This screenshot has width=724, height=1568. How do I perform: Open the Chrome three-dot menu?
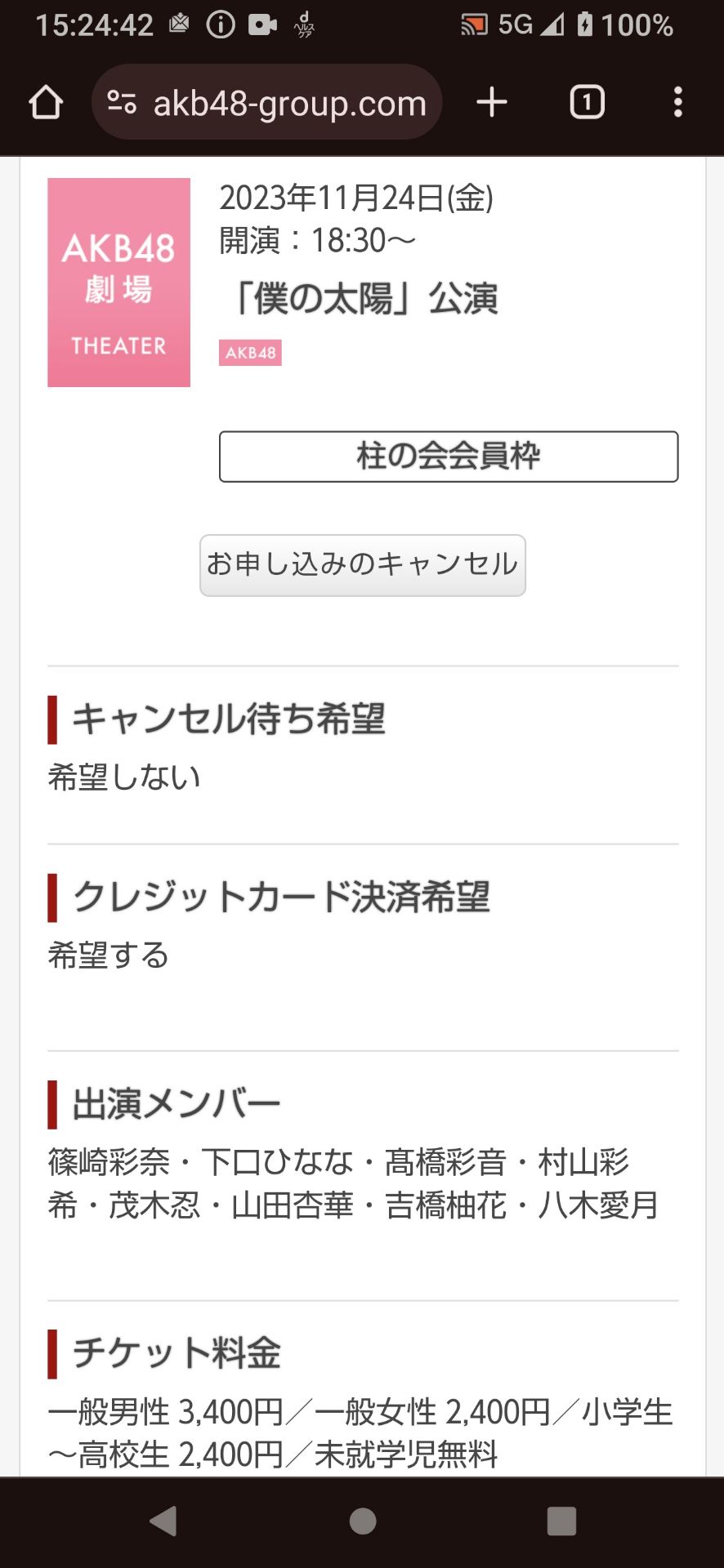[x=677, y=101]
